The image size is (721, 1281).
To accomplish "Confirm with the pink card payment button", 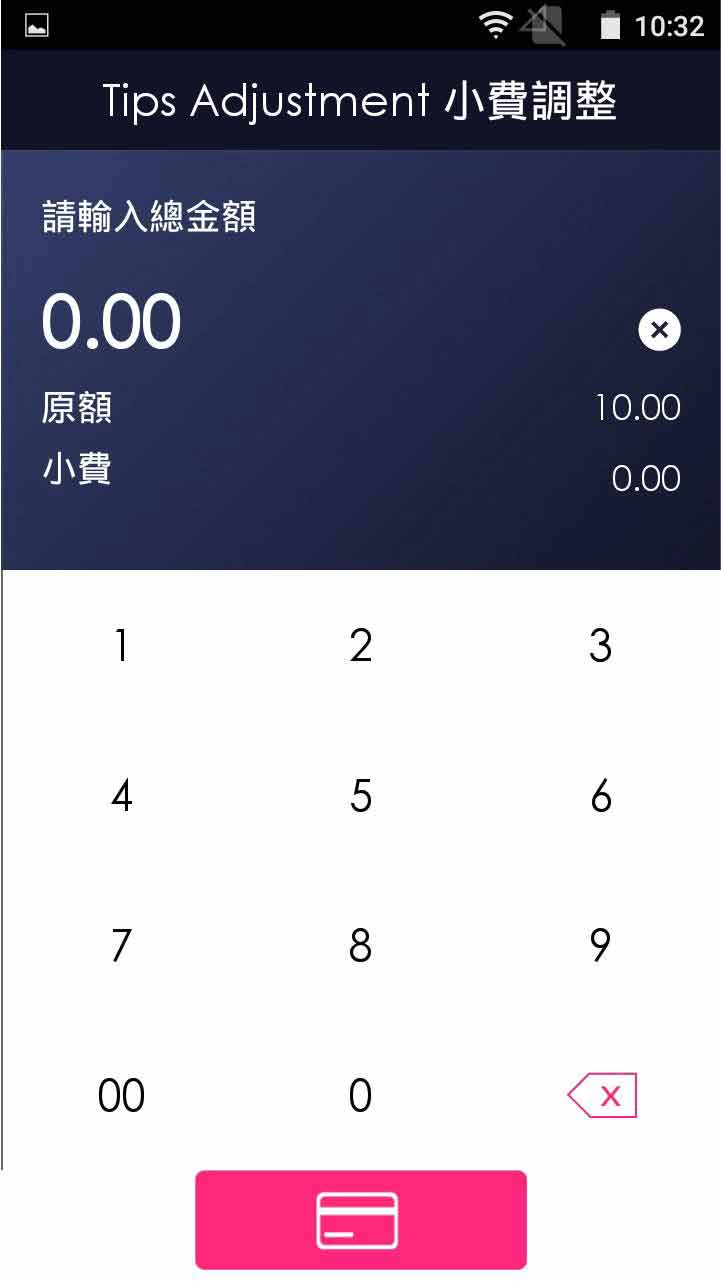I will tap(360, 1220).
